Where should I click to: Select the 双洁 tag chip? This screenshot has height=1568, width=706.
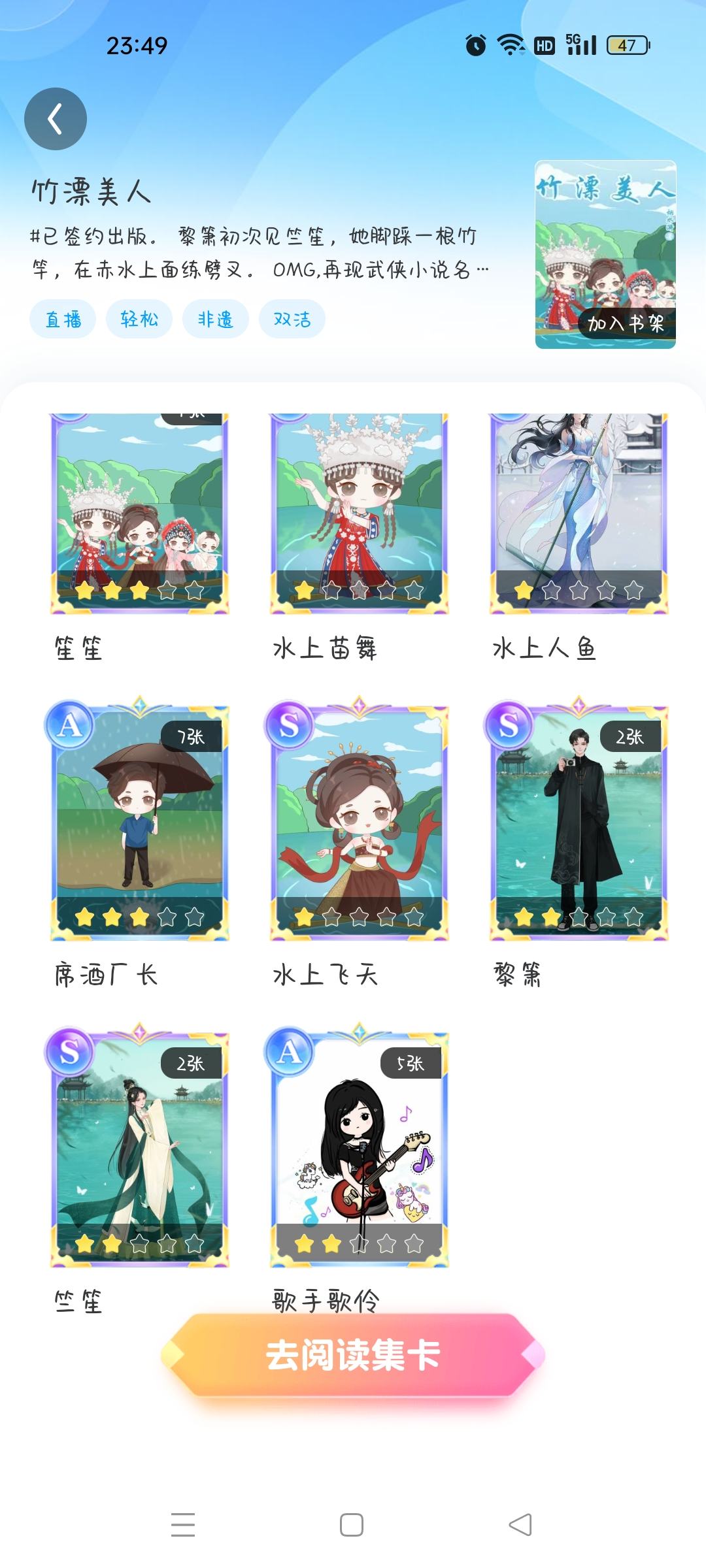pyautogui.click(x=292, y=319)
